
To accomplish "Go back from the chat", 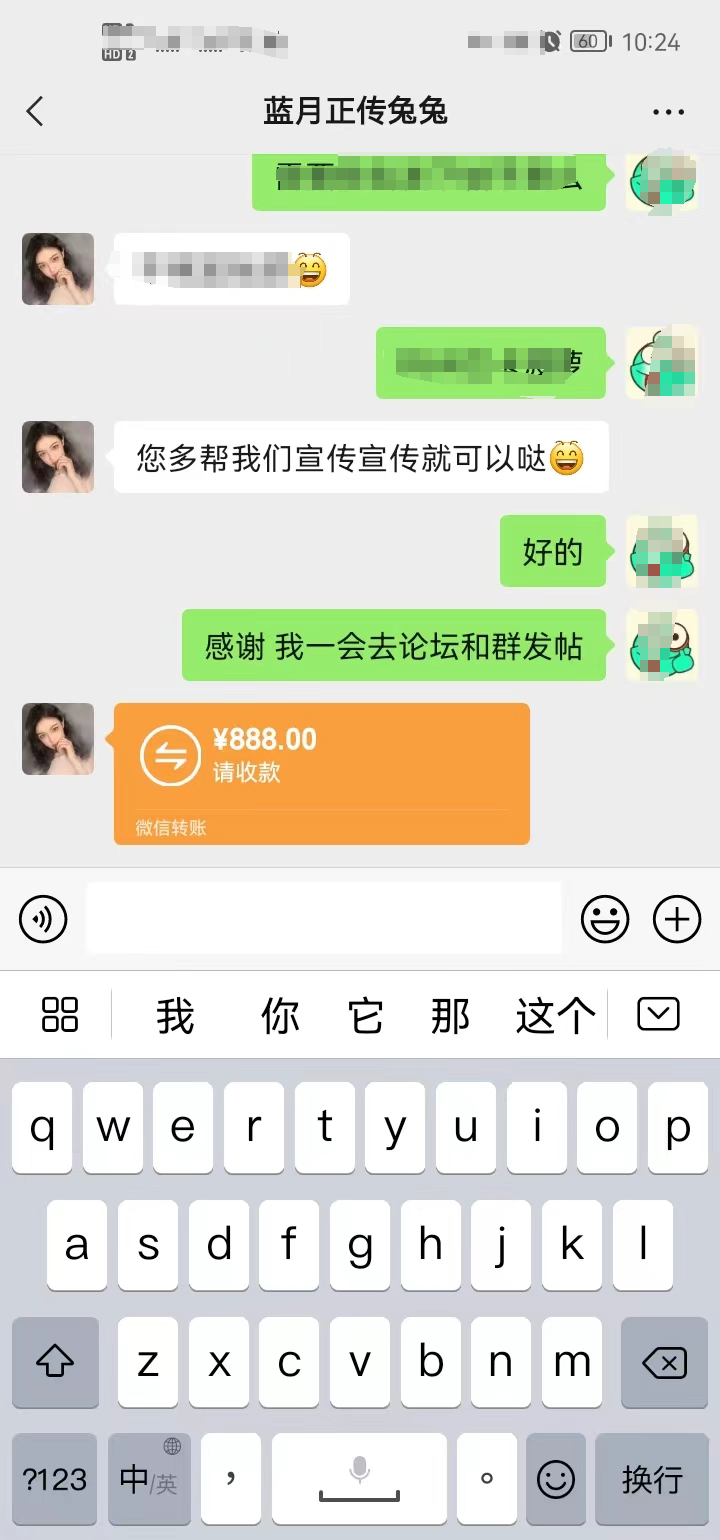I will 35,111.
